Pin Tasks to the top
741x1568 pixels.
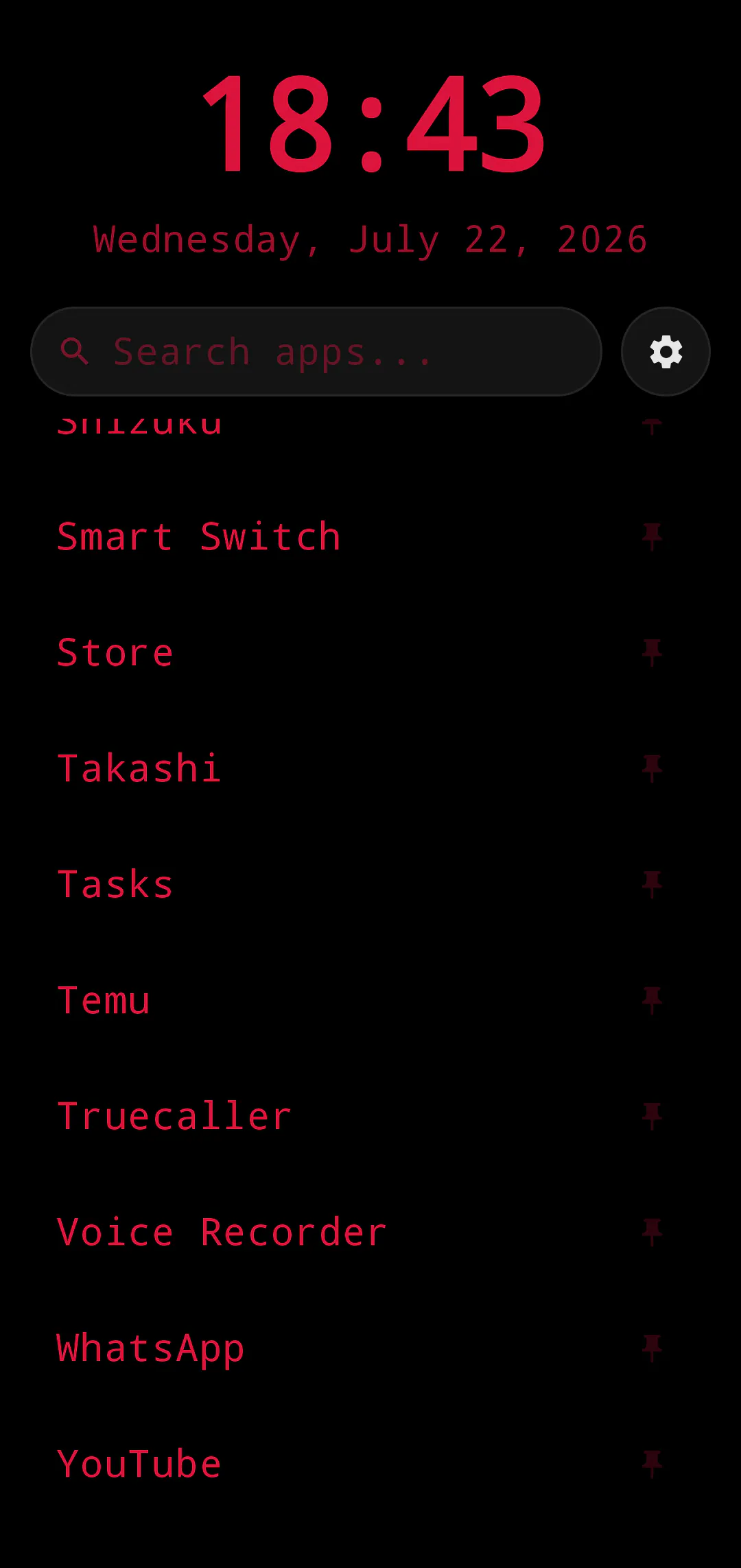(x=652, y=884)
